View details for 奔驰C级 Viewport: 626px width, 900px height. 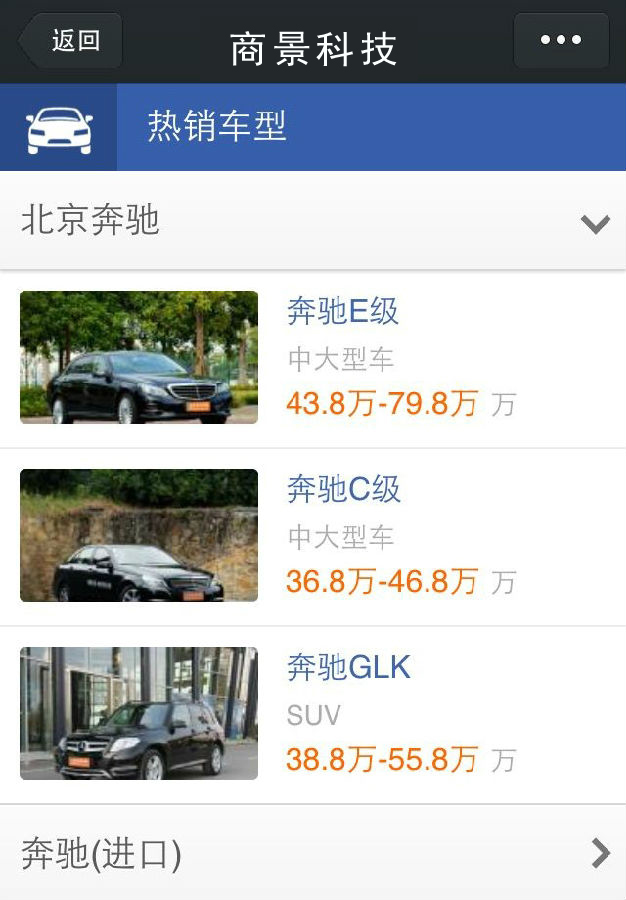coord(343,490)
